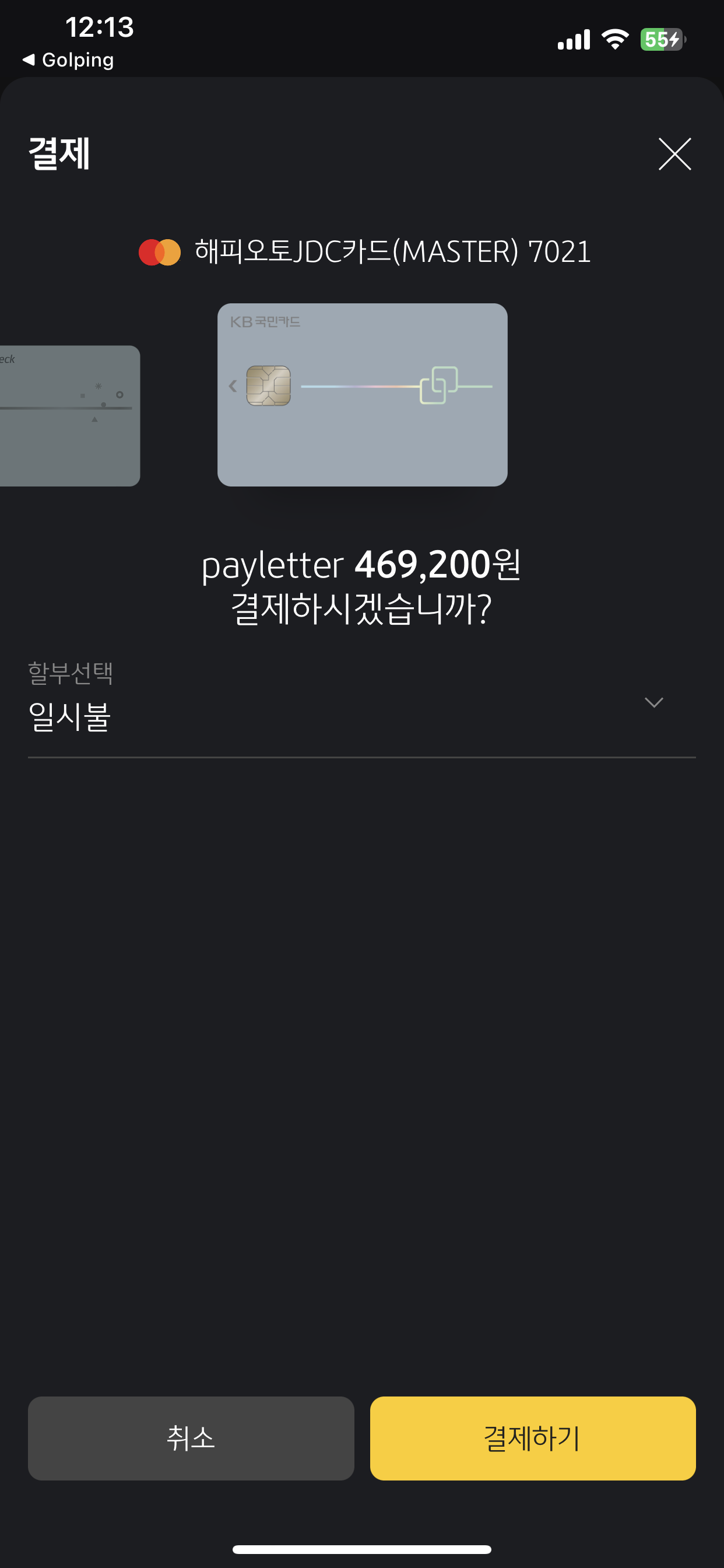This screenshot has height=1568, width=724.
Task: Expand the 할부선택 installment dropdown
Action: [653, 703]
